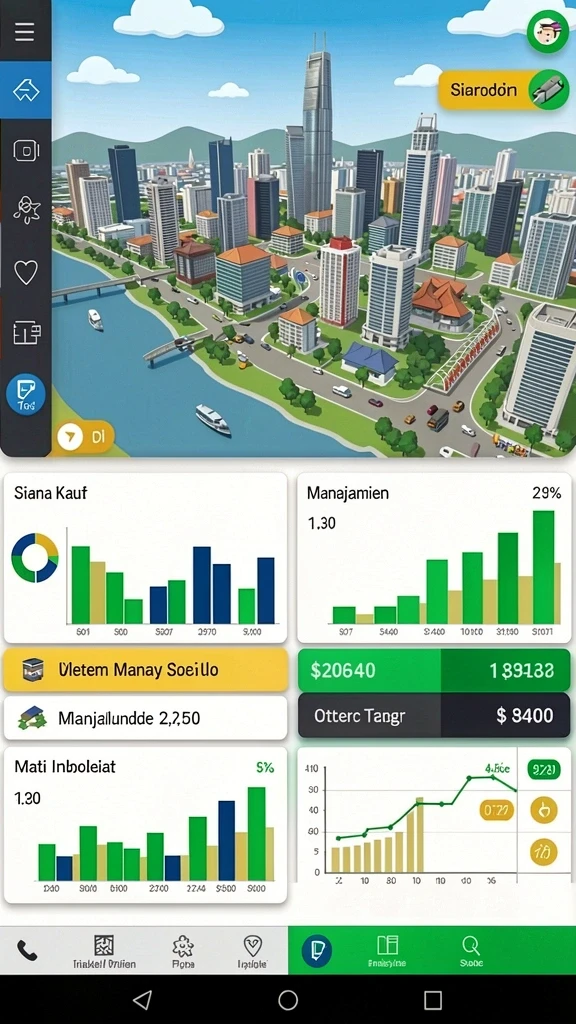The height and width of the screenshot is (1024, 576).
Task: Tap the green $20640 button
Action: [x=369, y=670]
